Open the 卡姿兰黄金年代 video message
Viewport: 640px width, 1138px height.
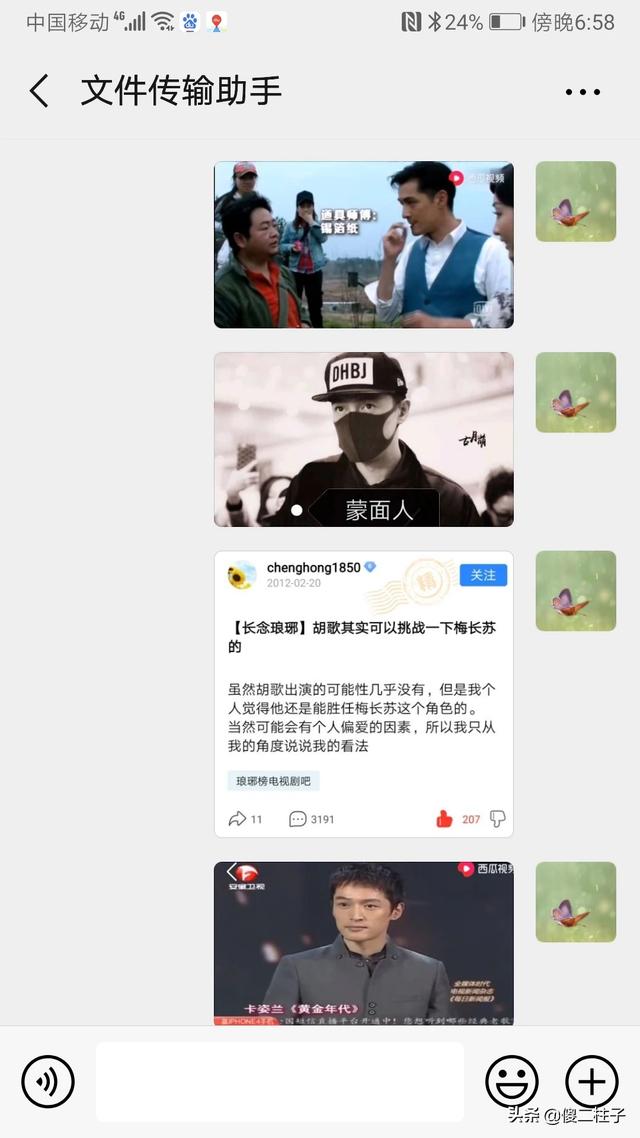(363, 942)
